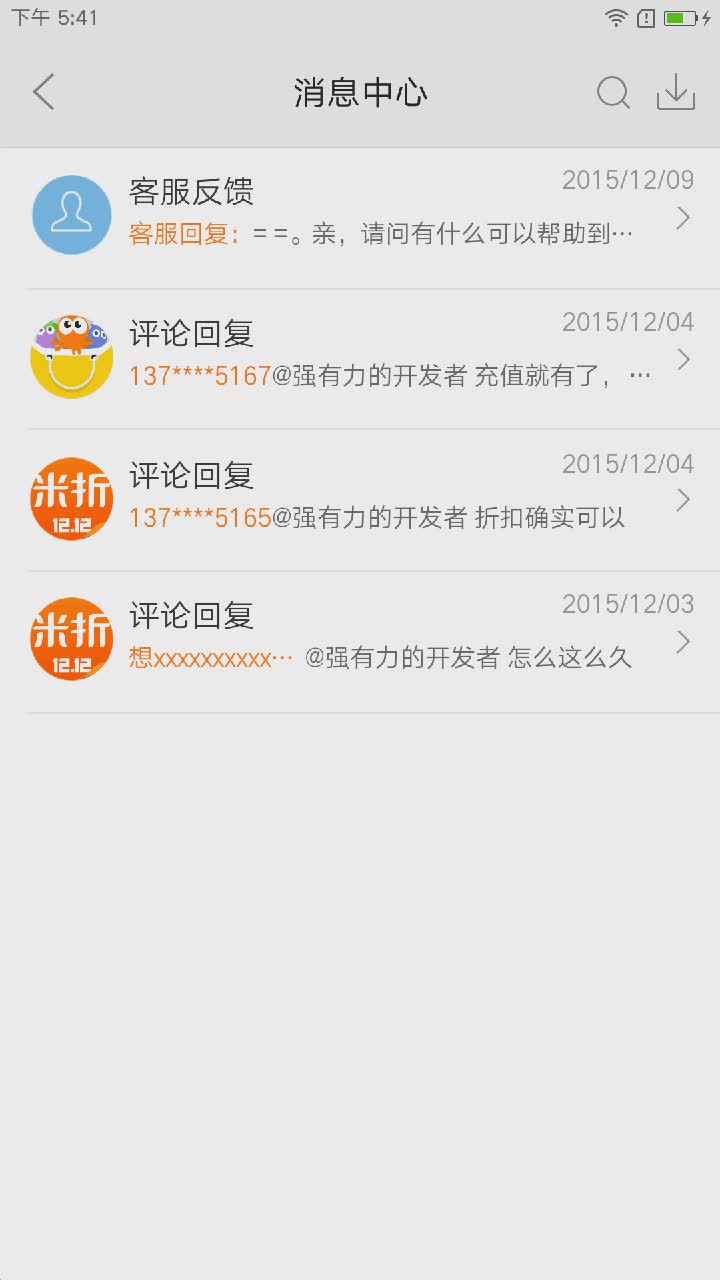Open the search icon in the top bar

[x=613, y=92]
